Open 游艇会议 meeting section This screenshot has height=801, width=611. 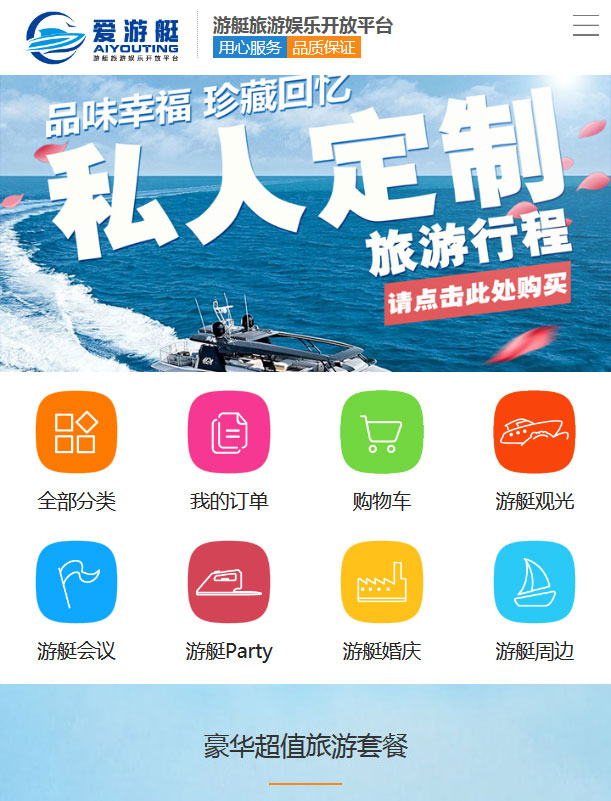76,582
